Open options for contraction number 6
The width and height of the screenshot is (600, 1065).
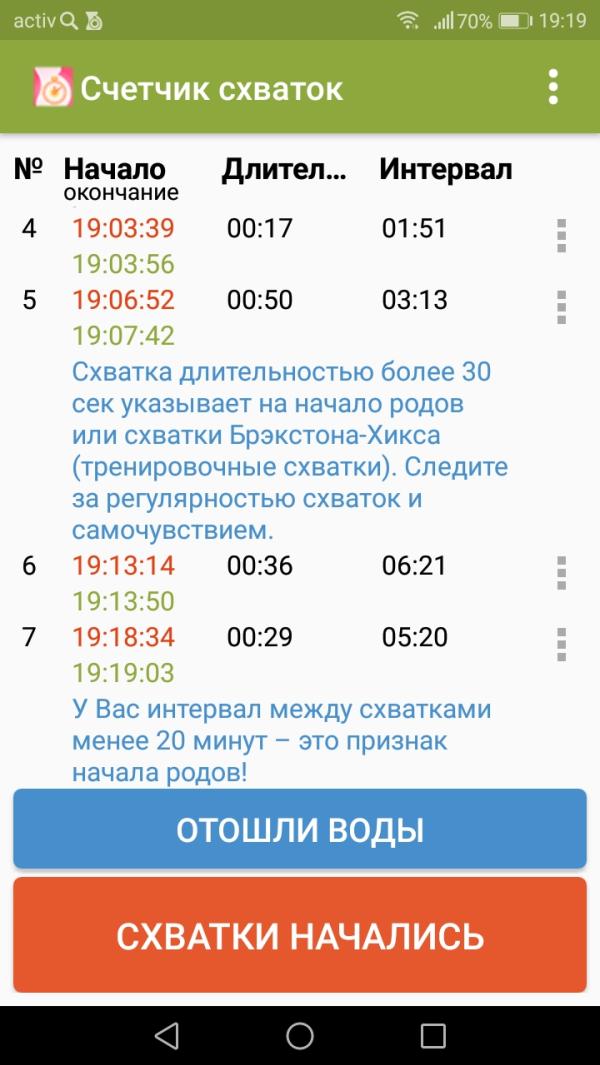(x=561, y=573)
